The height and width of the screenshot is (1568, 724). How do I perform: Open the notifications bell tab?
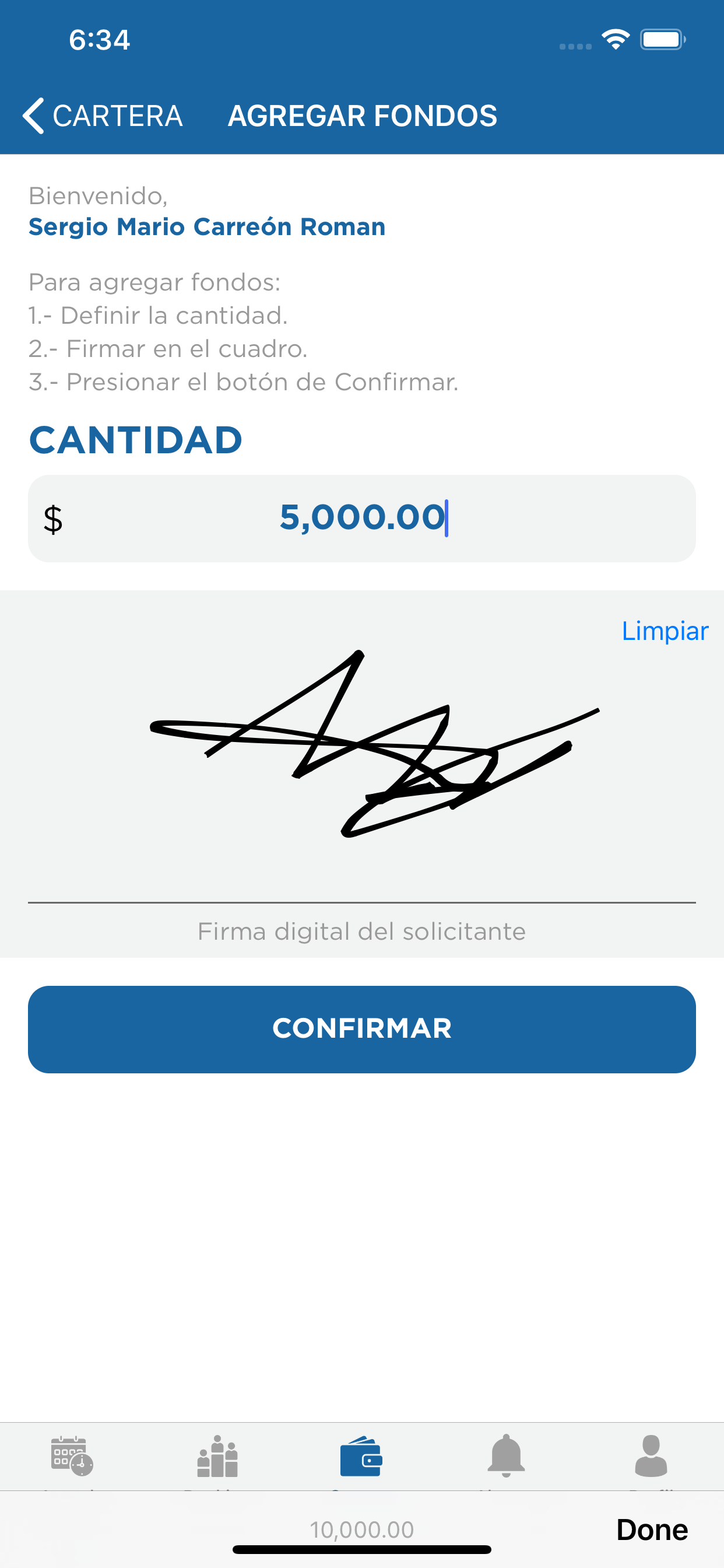coord(506,1456)
